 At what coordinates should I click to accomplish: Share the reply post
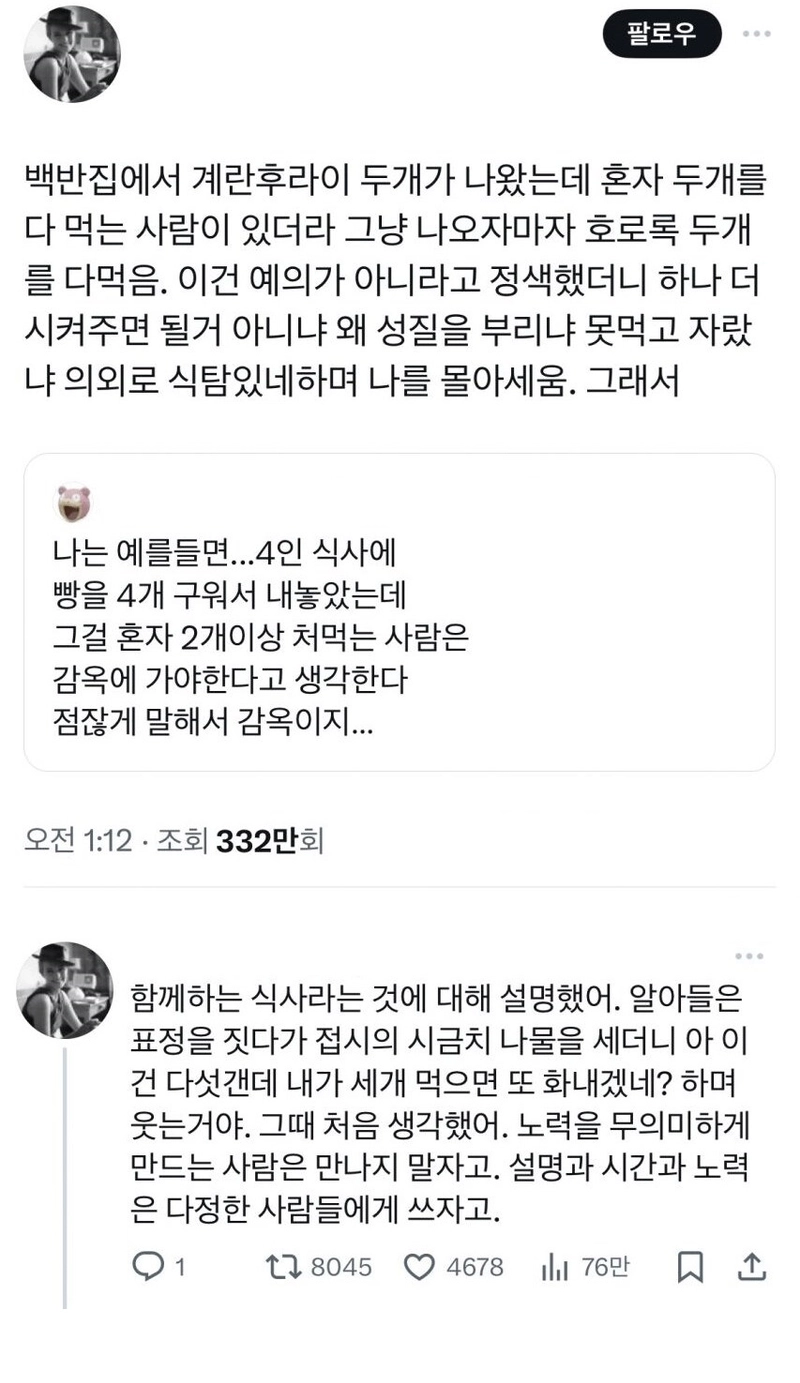(x=751, y=1268)
